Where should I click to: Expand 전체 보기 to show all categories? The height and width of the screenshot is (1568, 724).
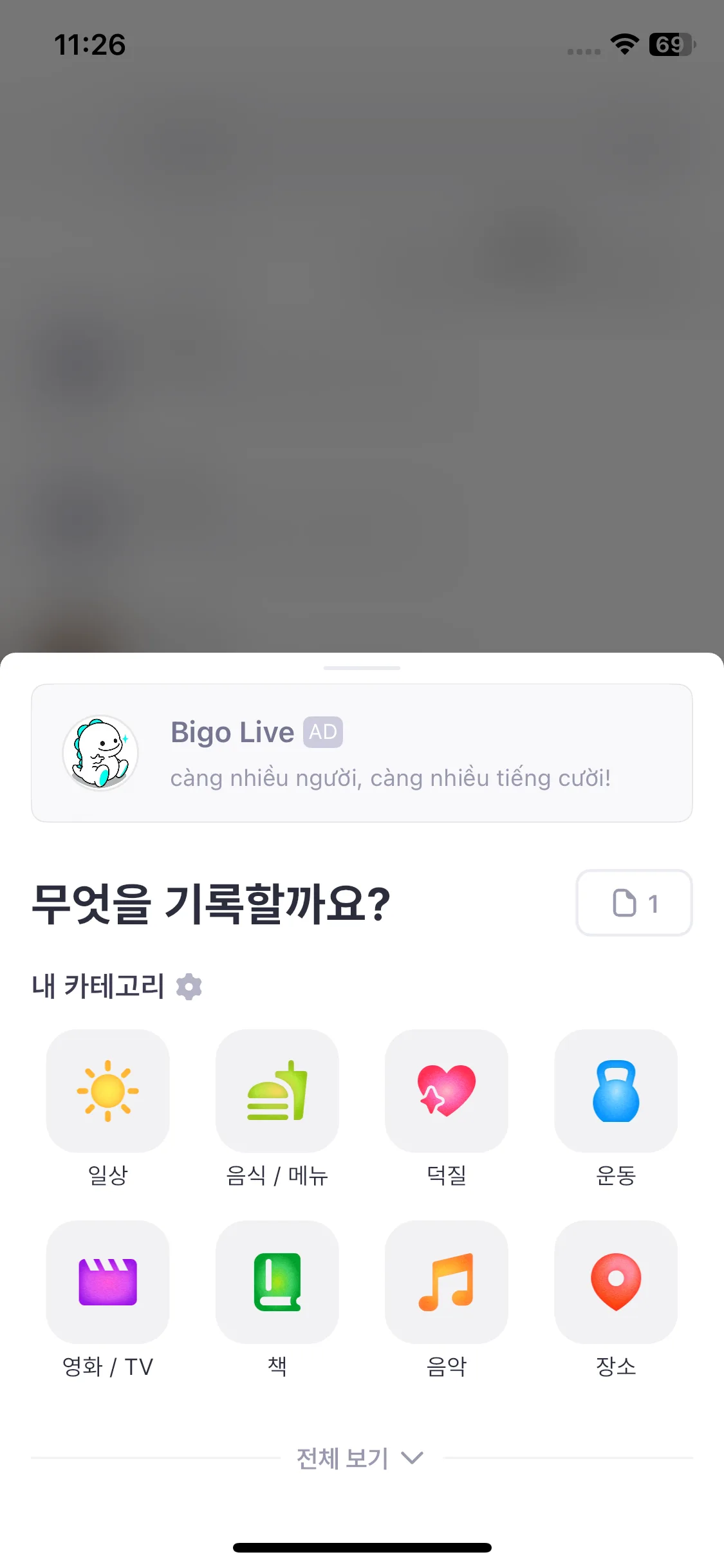pos(360,1458)
